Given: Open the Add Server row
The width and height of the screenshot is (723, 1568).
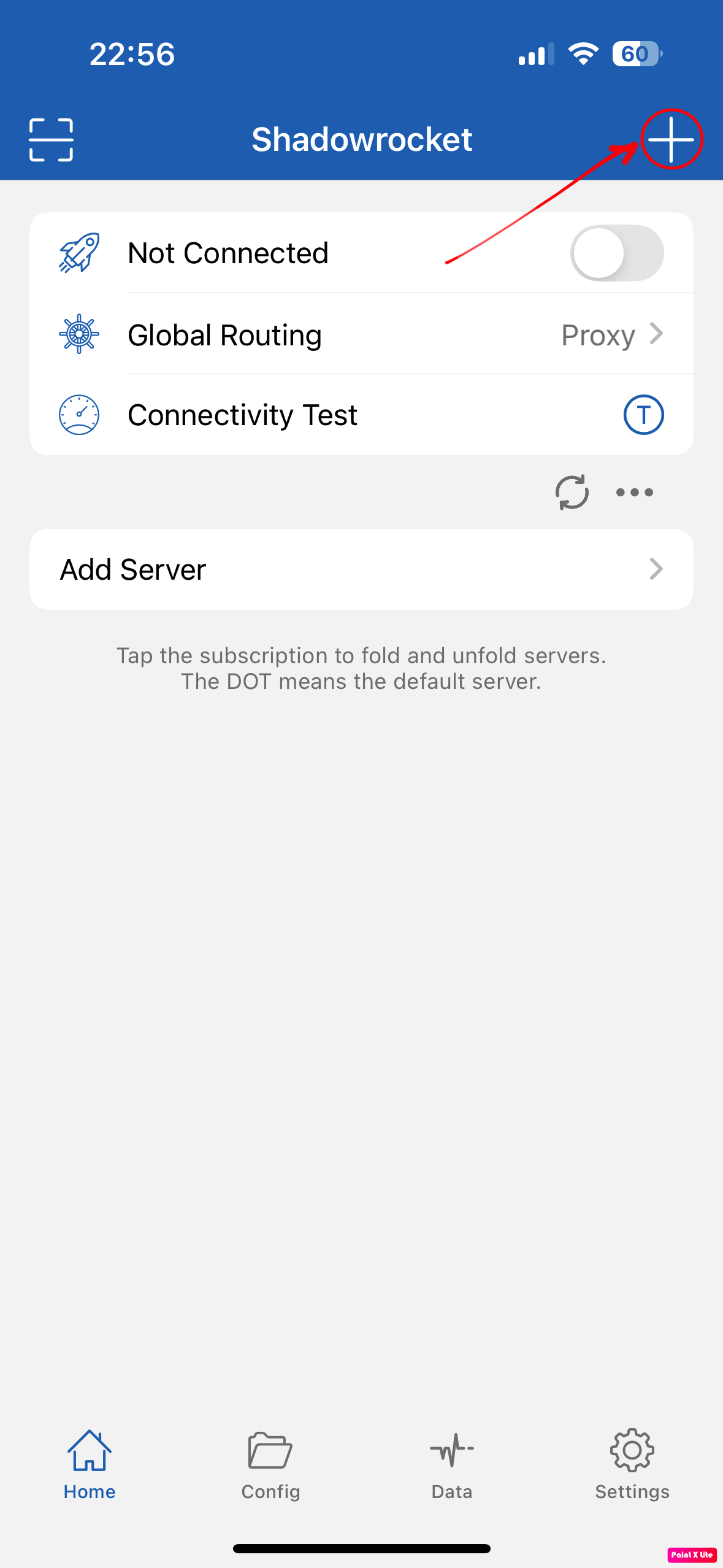Looking at the screenshot, I should coord(361,569).
